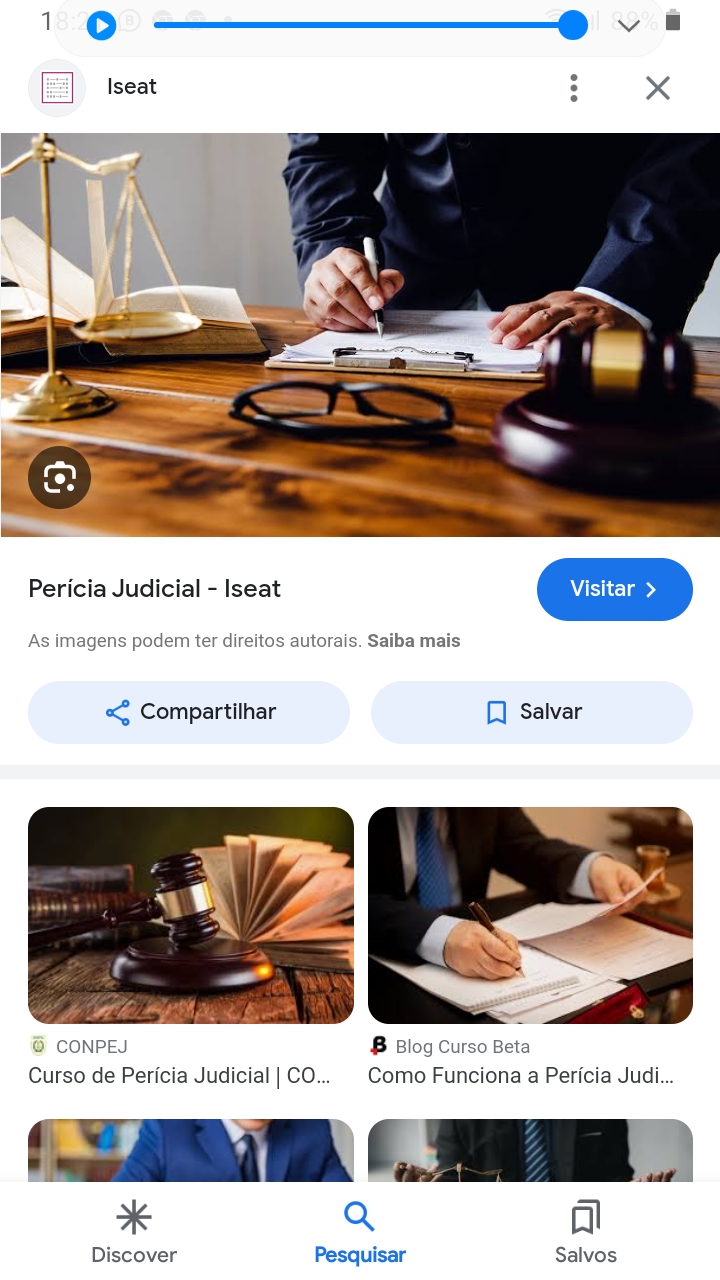Collapse the overlay with the down chevron
Viewport: 720px width, 1280px height.
point(628,26)
